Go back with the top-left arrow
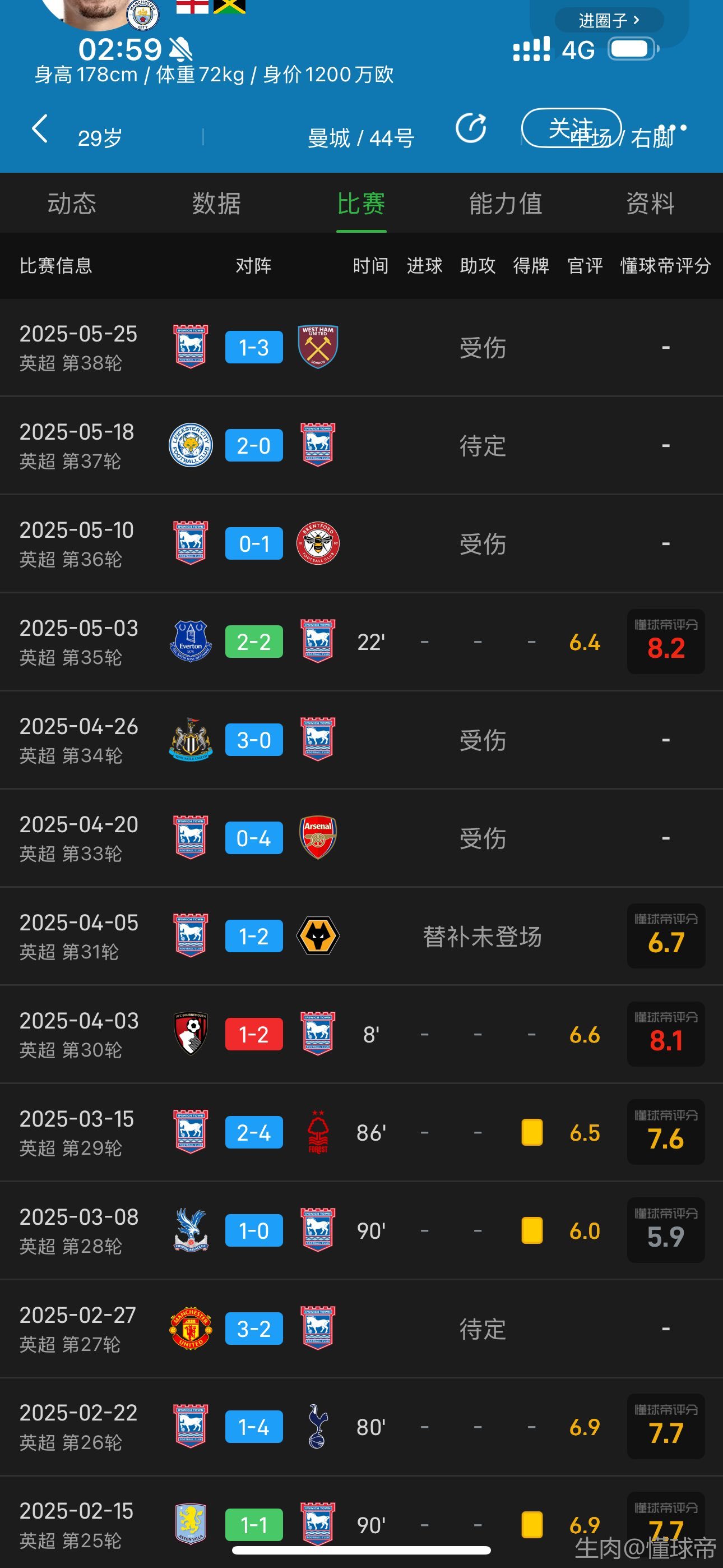Screen dimensions: 723x1568 click(40, 128)
